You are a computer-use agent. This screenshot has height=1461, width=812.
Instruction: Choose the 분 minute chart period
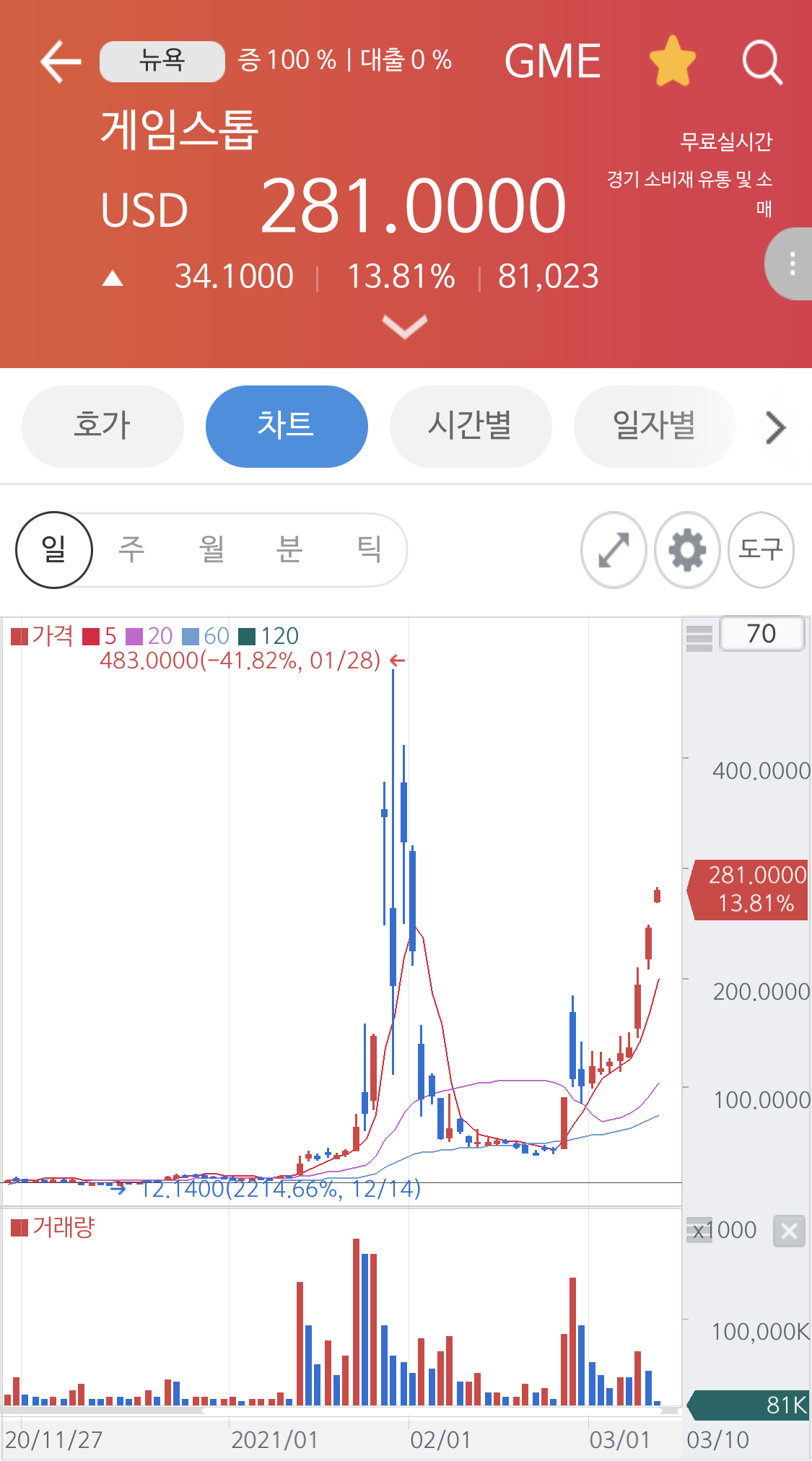[289, 550]
